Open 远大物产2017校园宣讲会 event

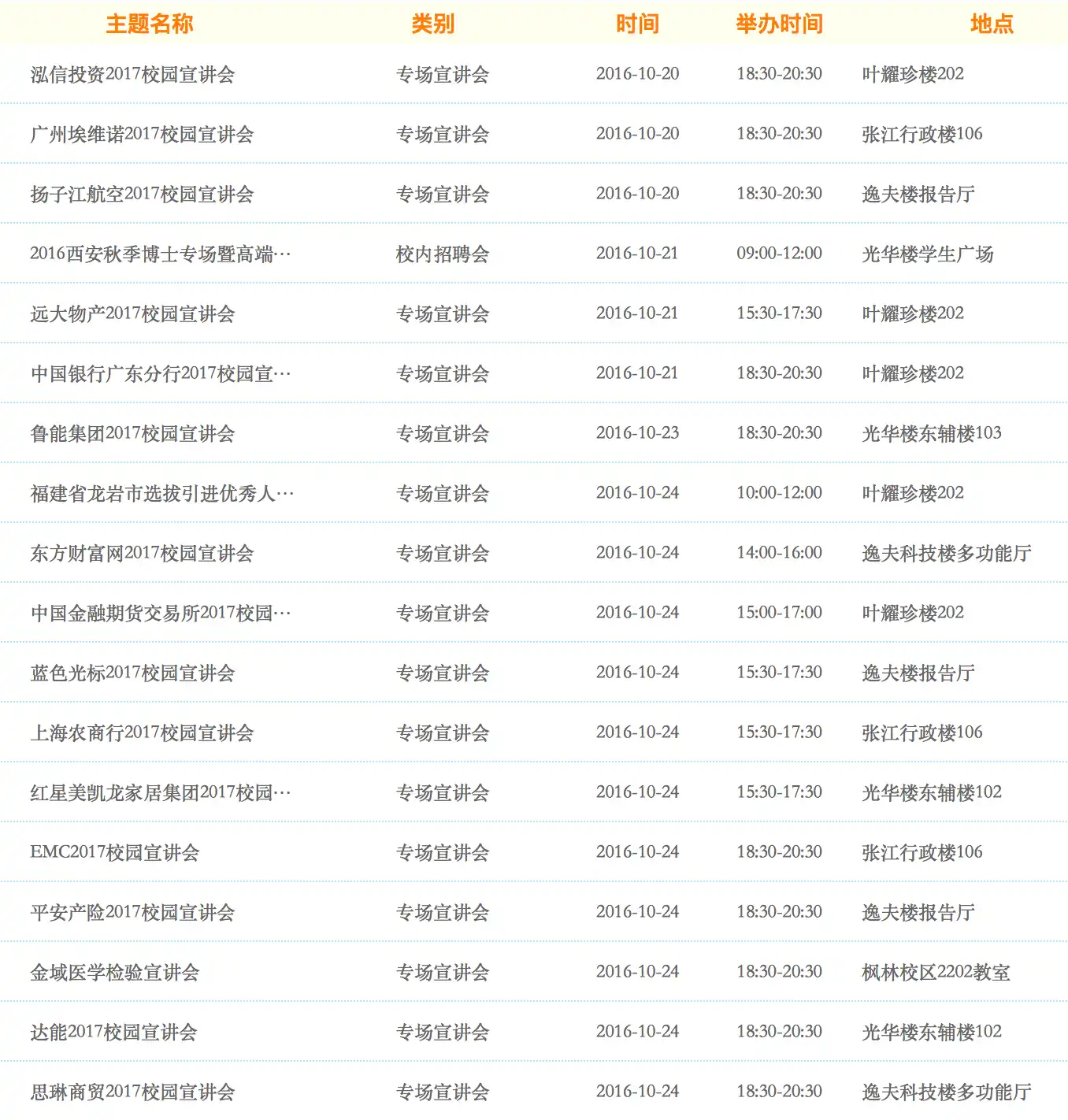tap(132, 314)
